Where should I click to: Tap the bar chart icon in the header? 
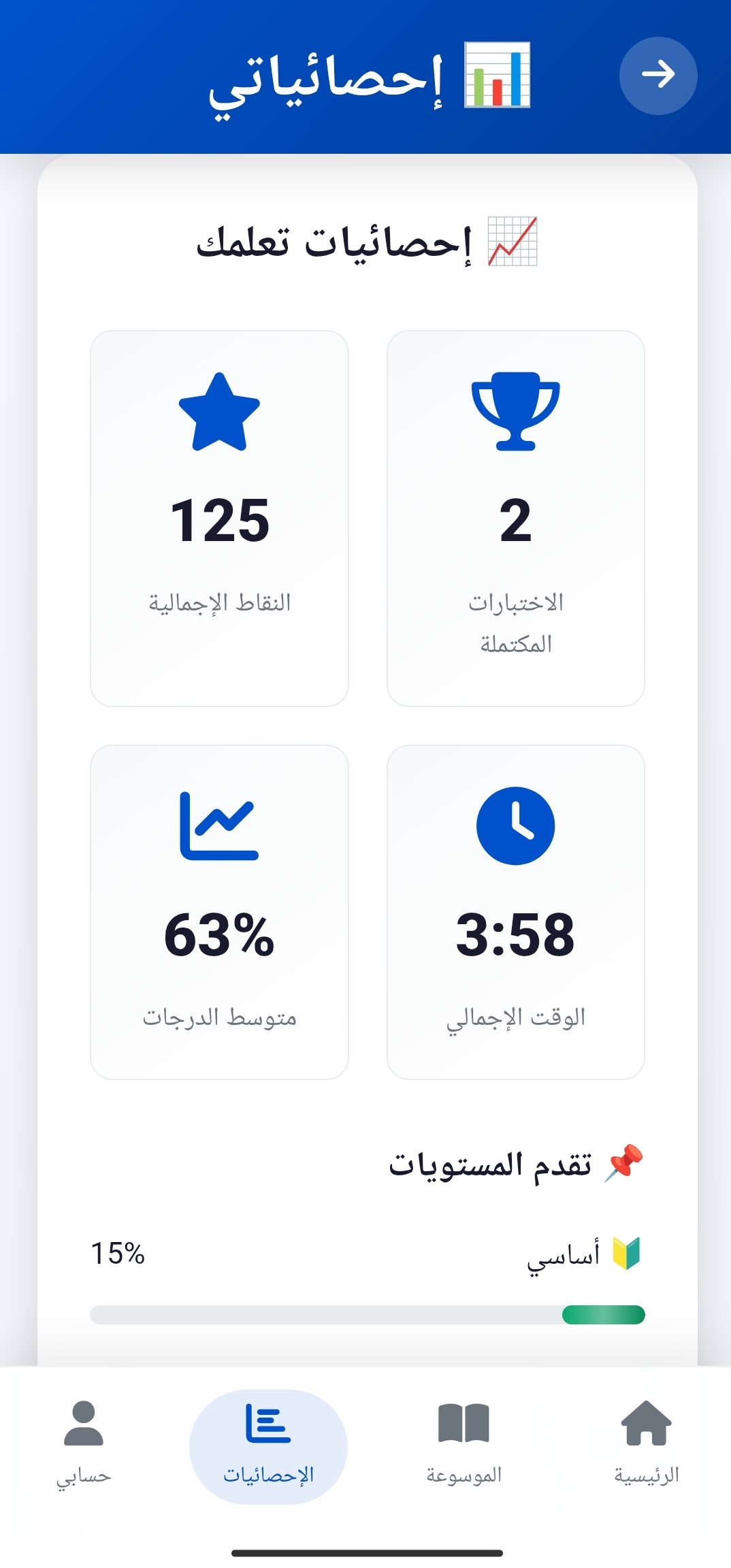click(x=496, y=76)
